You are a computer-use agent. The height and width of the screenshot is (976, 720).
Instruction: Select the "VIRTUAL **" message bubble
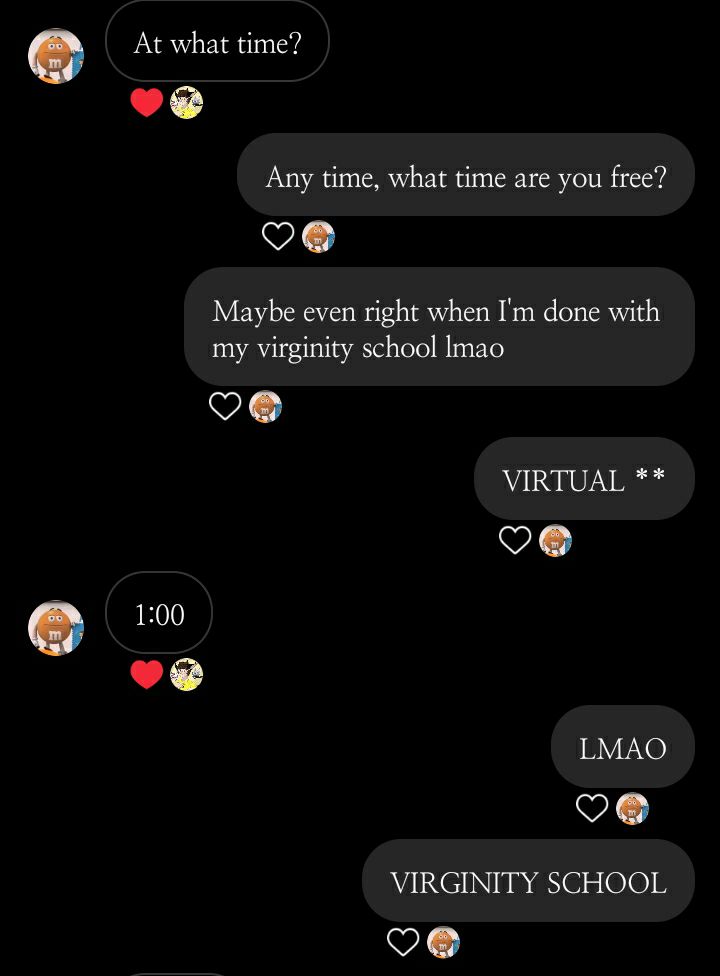click(x=583, y=478)
